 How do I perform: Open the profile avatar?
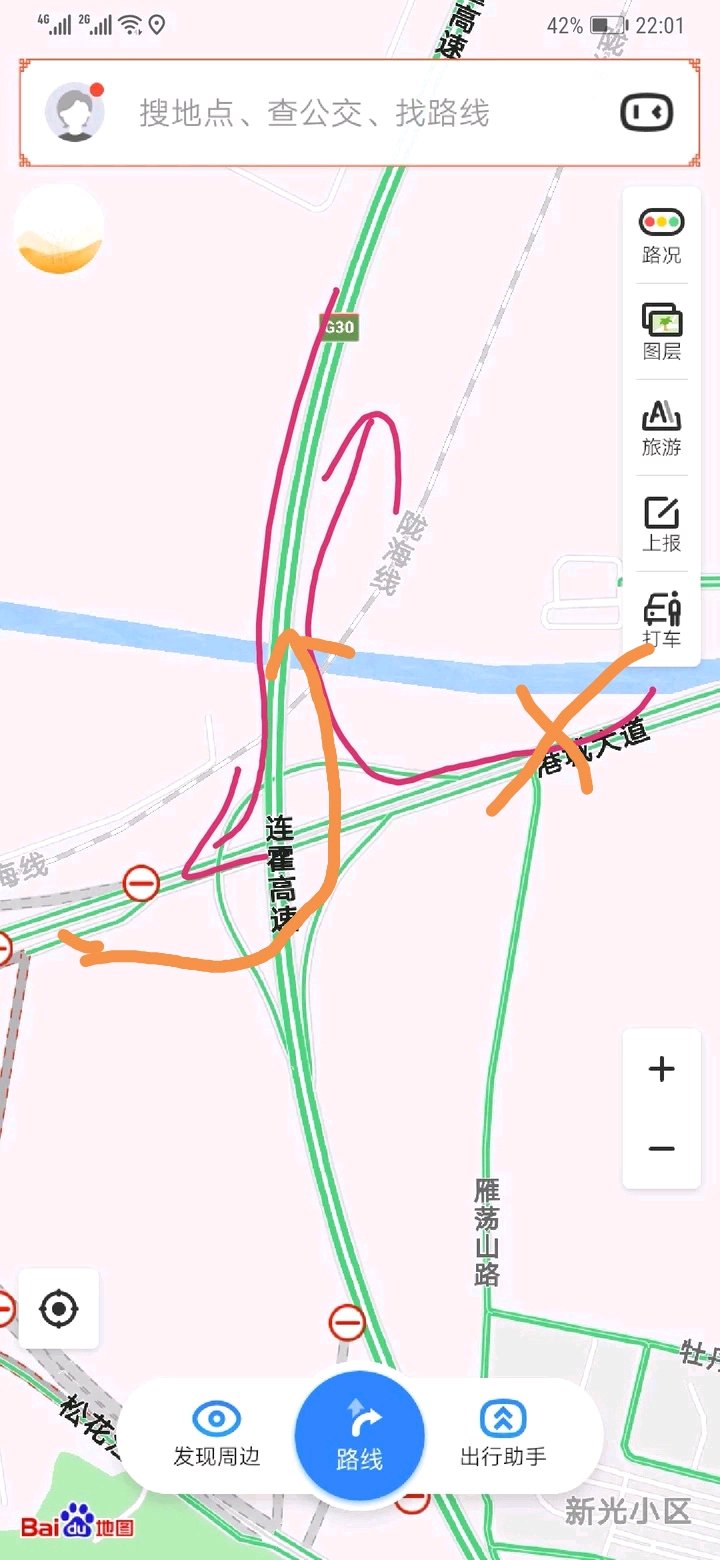(75, 112)
